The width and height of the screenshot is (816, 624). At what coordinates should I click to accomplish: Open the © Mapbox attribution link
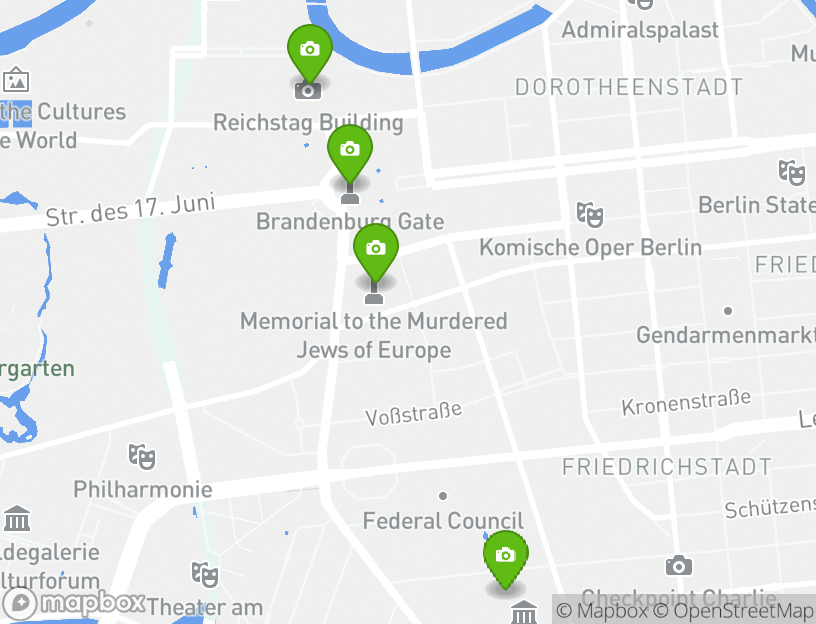(x=603, y=610)
